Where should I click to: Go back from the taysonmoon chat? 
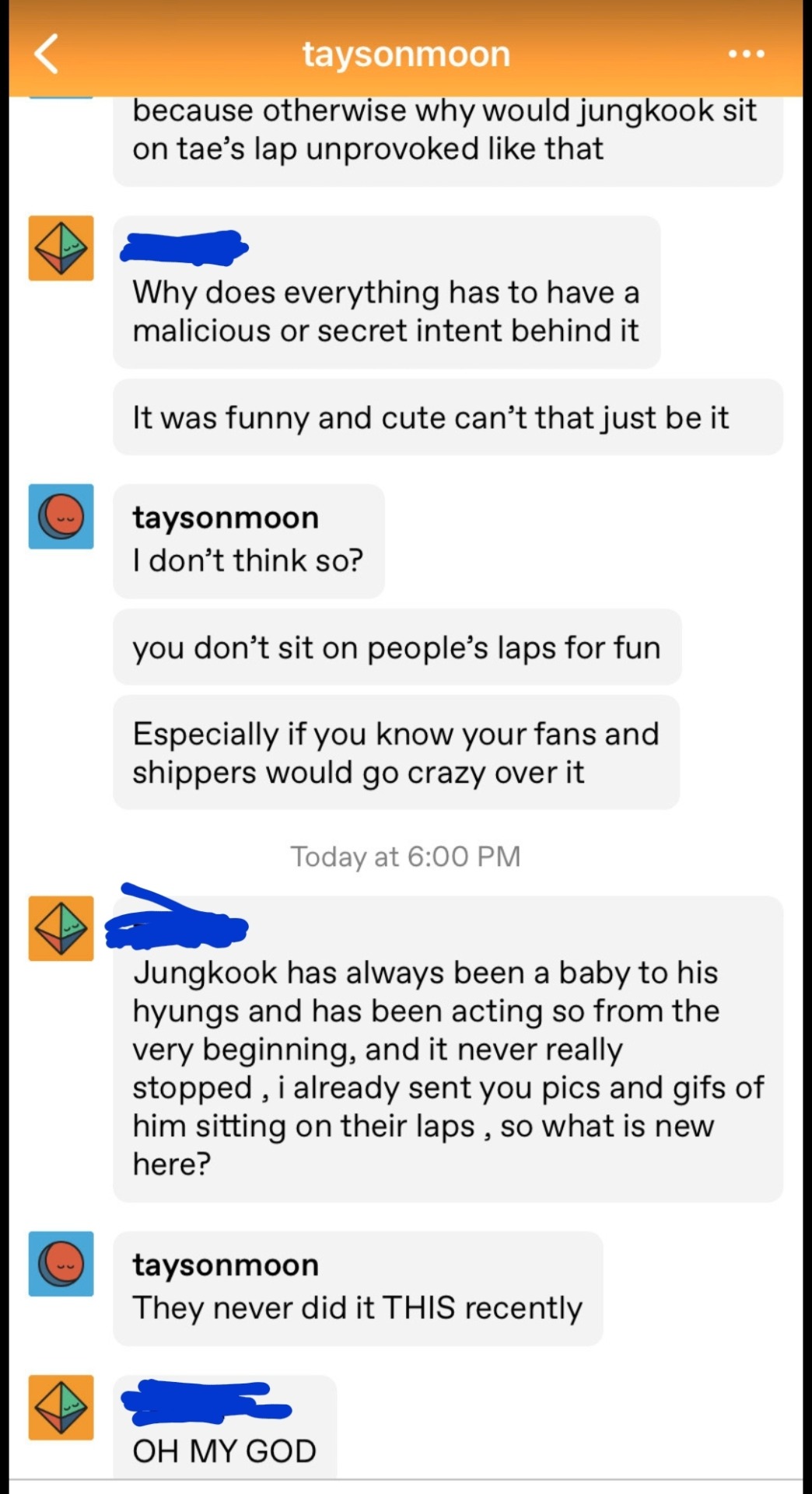pyautogui.click(x=47, y=54)
